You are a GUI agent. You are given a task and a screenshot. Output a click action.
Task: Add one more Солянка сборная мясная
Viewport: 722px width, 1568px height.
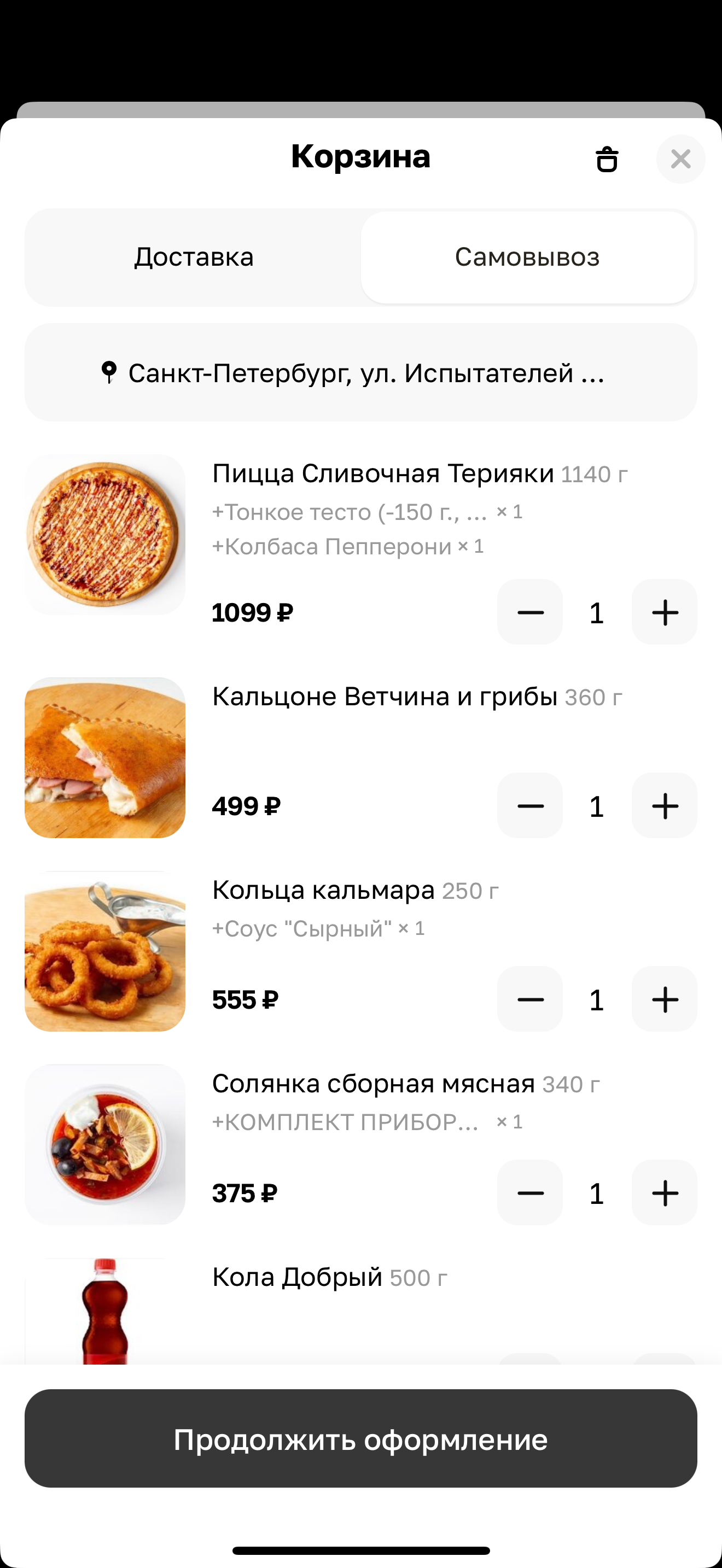[x=664, y=1192]
